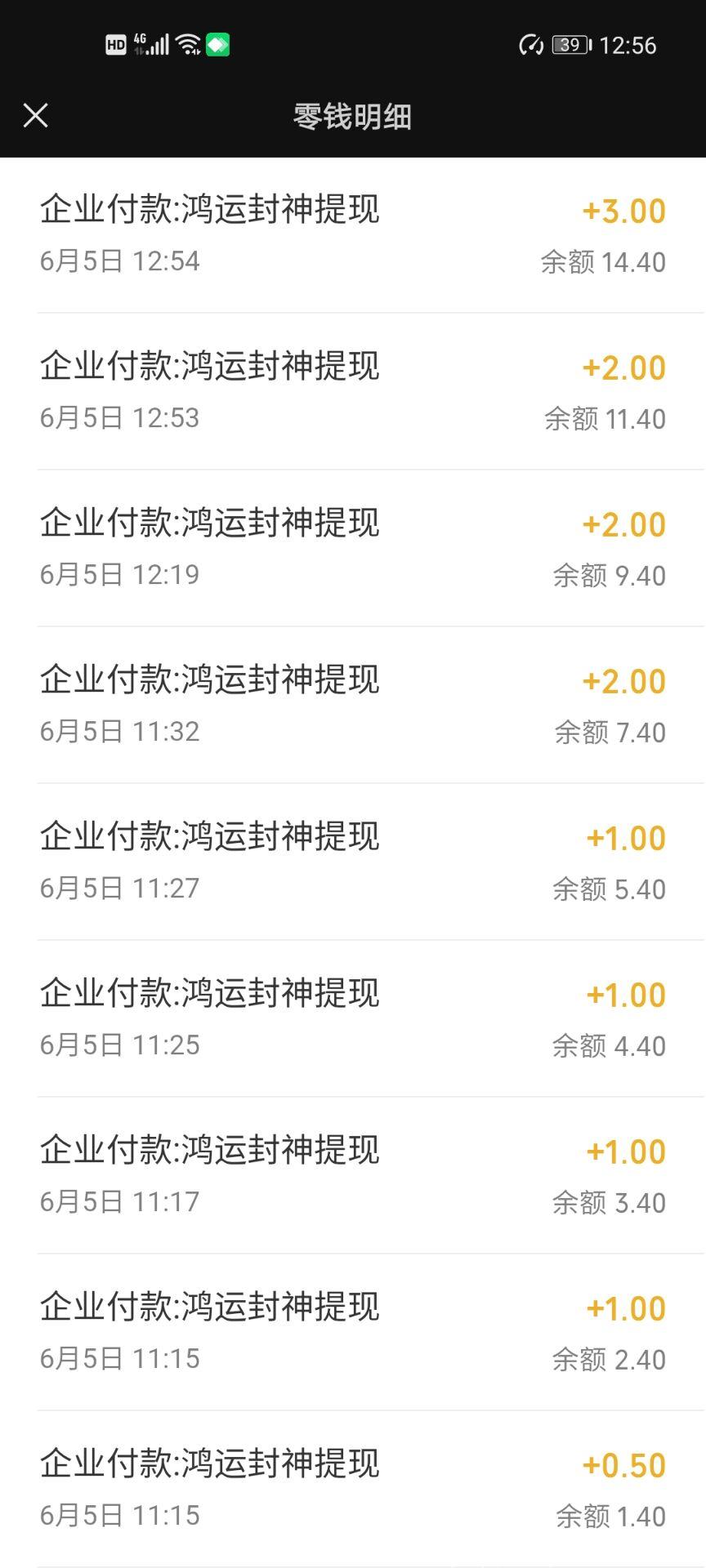Viewport: 706px width, 1568px height.
Task: Close the 零钱明细 page with the X
Action: point(36,116)
